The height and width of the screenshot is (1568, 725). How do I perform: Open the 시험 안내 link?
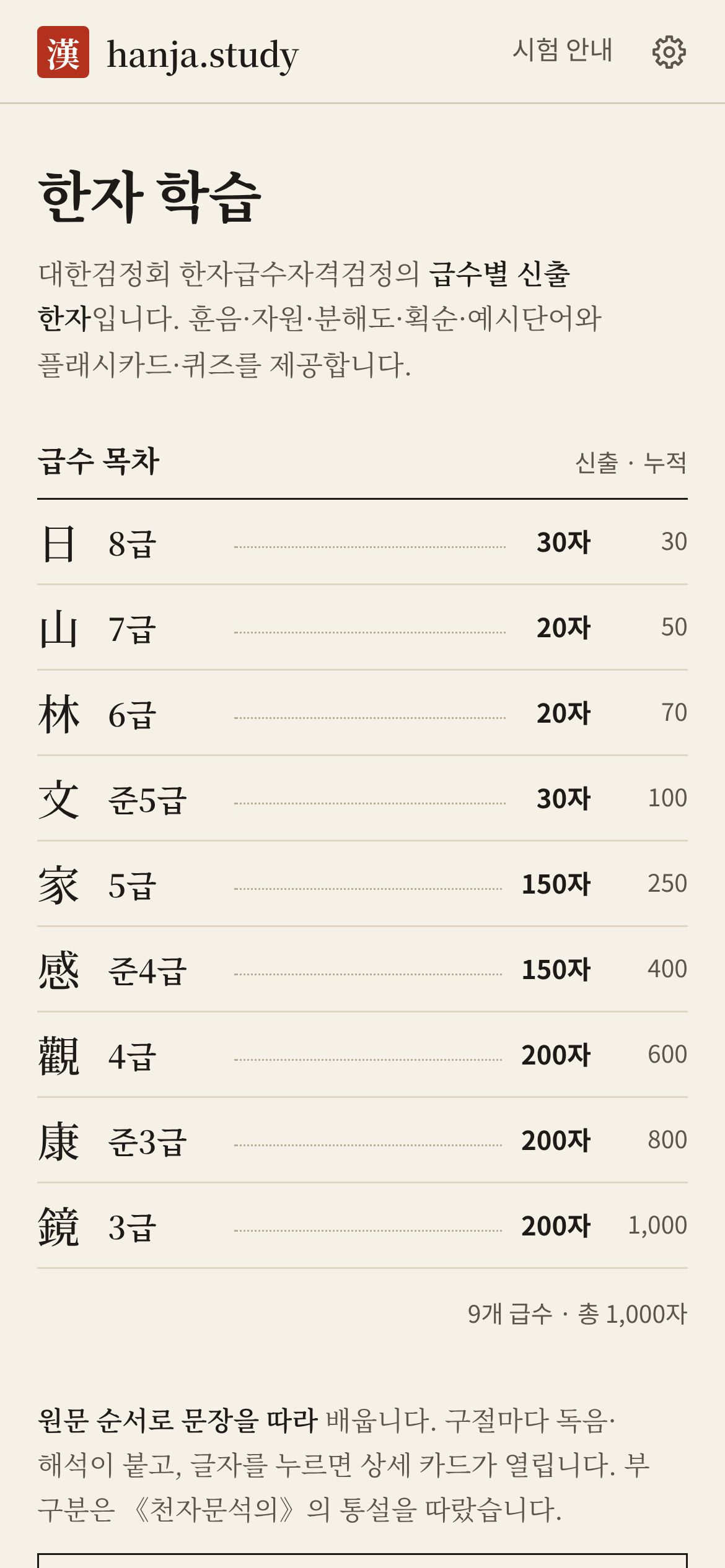(x=563, y=51)
